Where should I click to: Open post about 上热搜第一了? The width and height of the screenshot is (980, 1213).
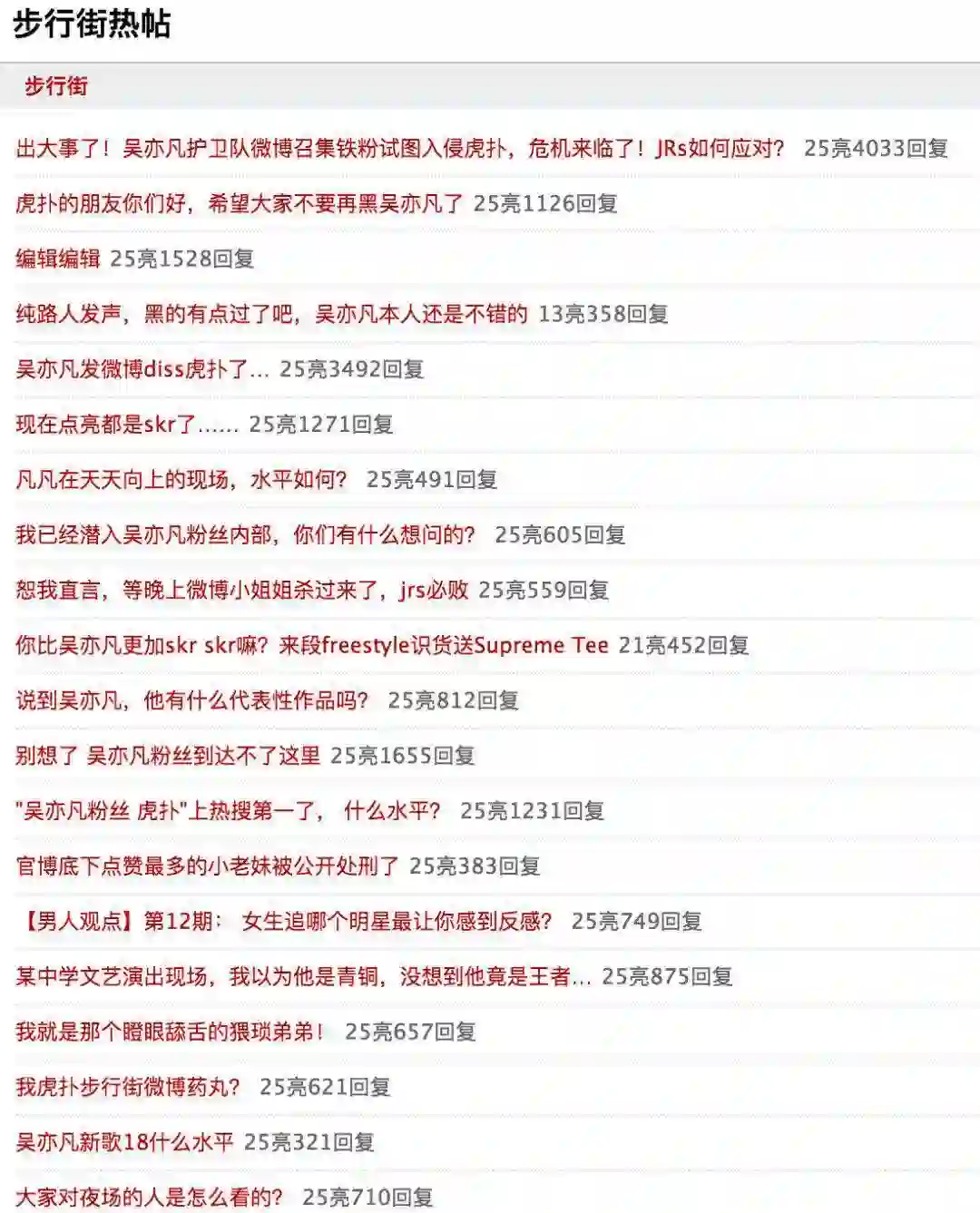click(x=228, y=811)
